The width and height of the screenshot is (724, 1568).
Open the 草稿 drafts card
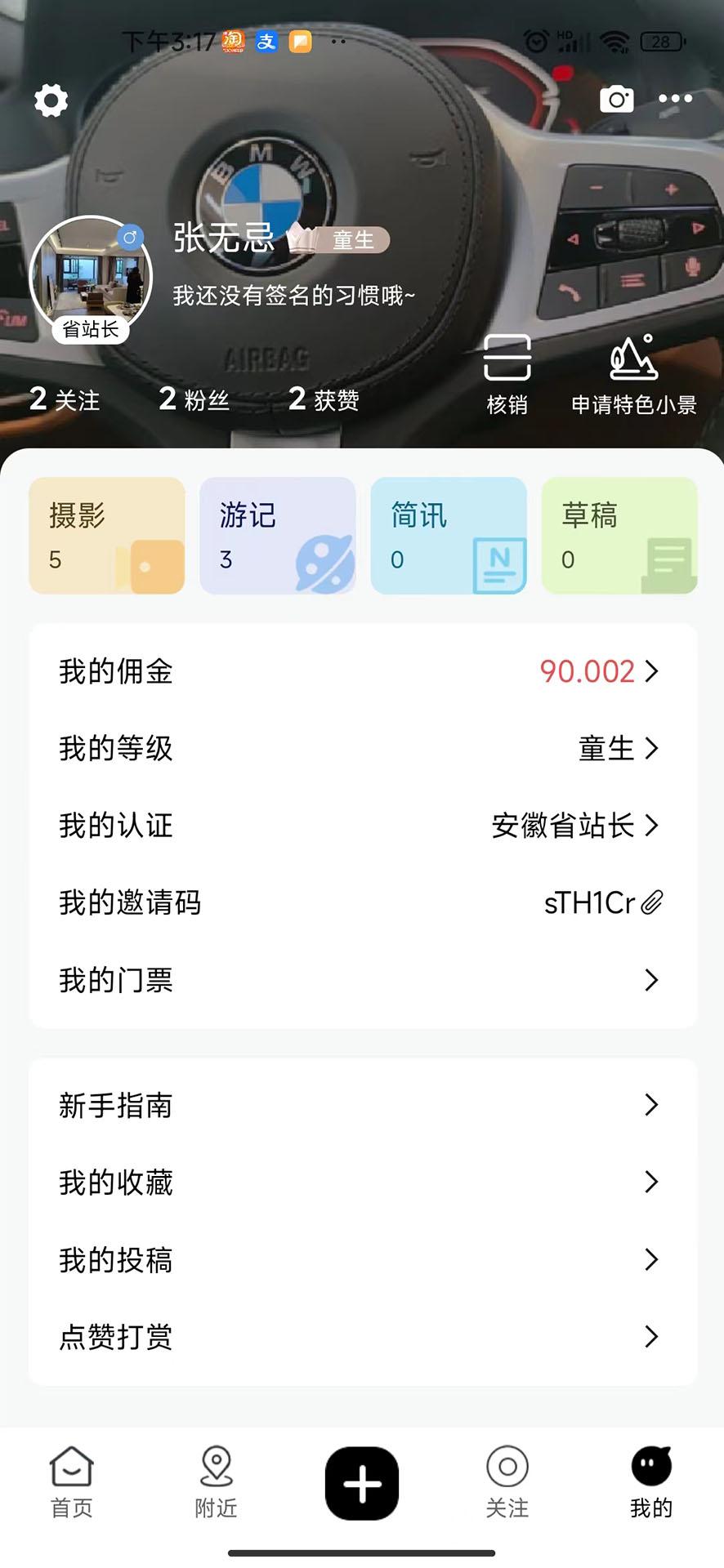coord(619,535)
